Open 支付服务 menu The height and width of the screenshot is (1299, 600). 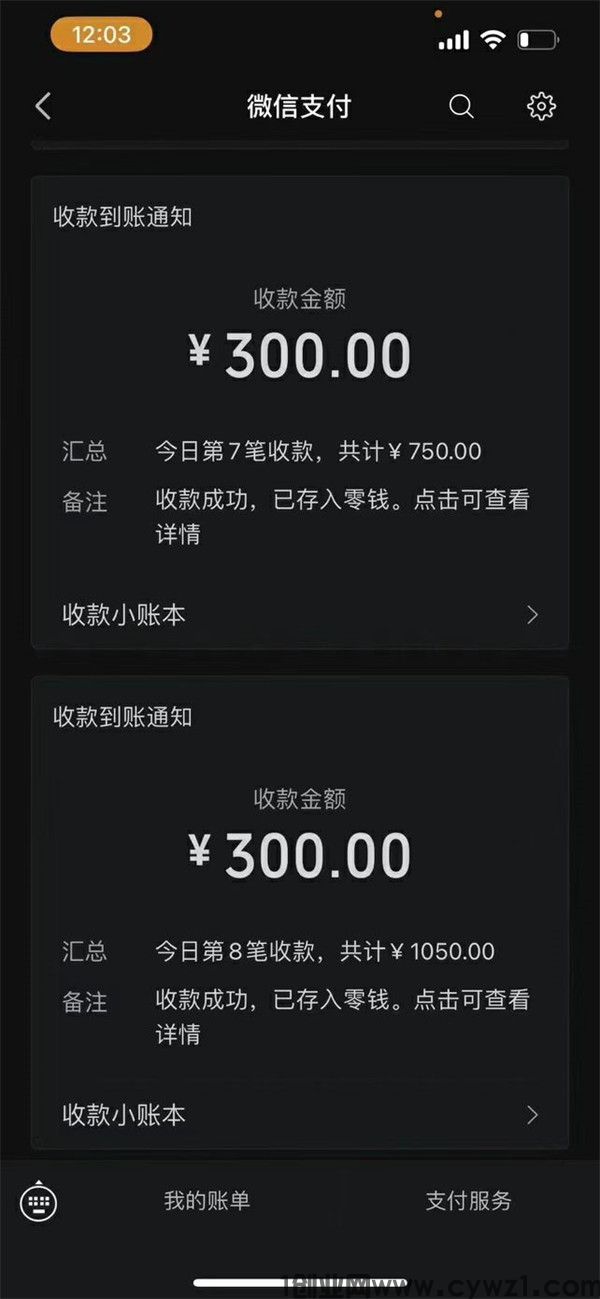468,1201
